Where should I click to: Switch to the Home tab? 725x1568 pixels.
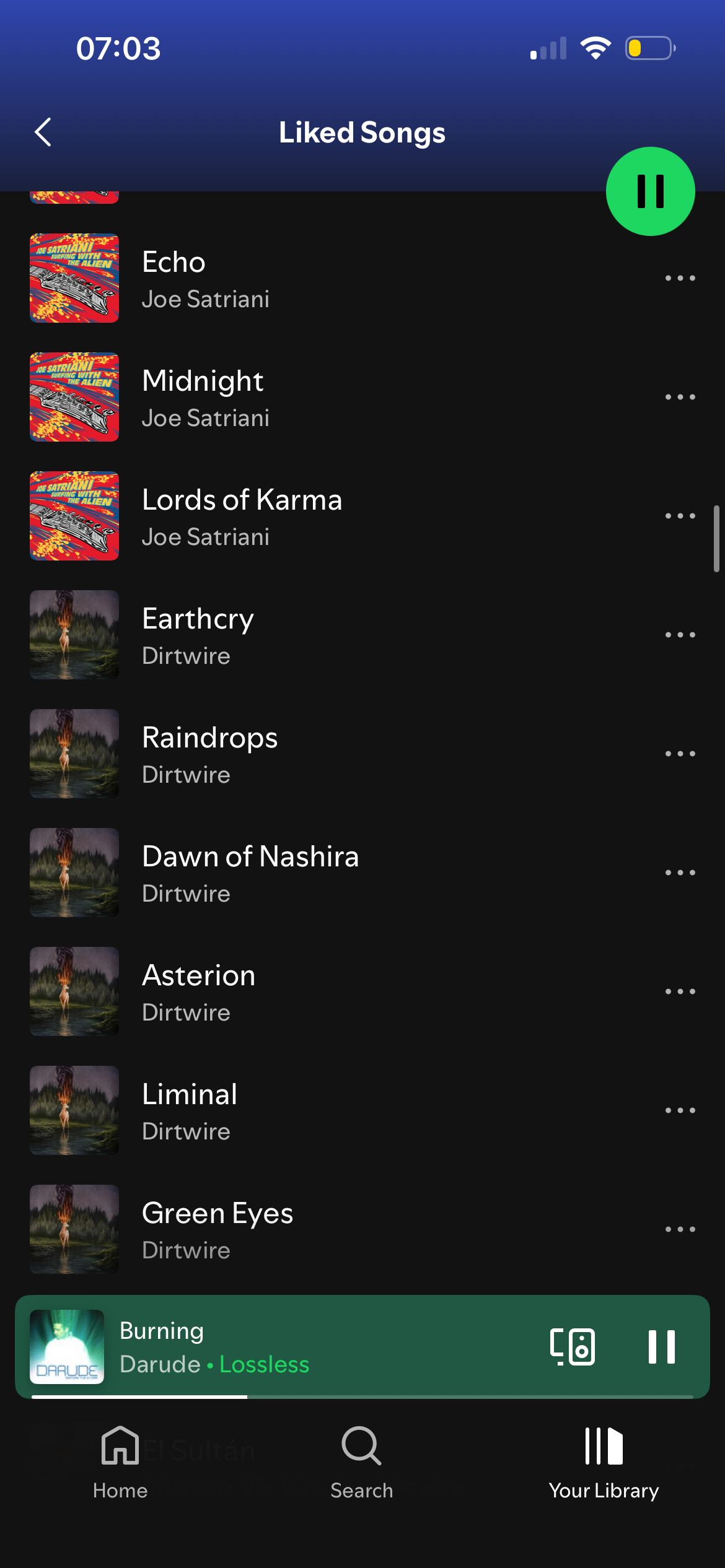tap(120, 1463)
